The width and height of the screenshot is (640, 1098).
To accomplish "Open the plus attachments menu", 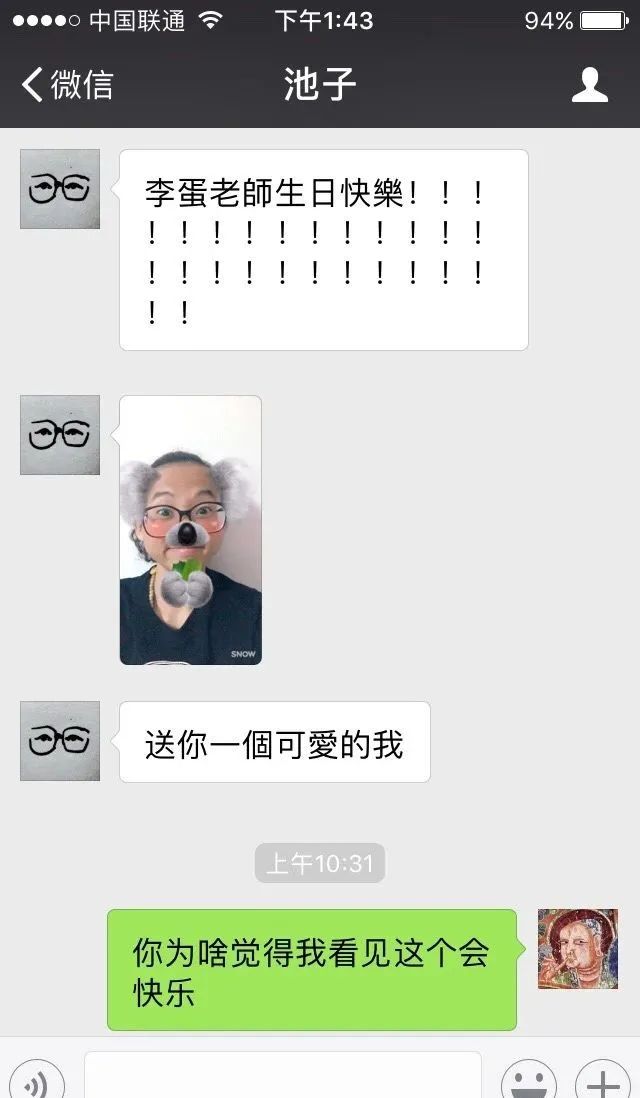I will pyautogui.click(x=602, y=1082).
